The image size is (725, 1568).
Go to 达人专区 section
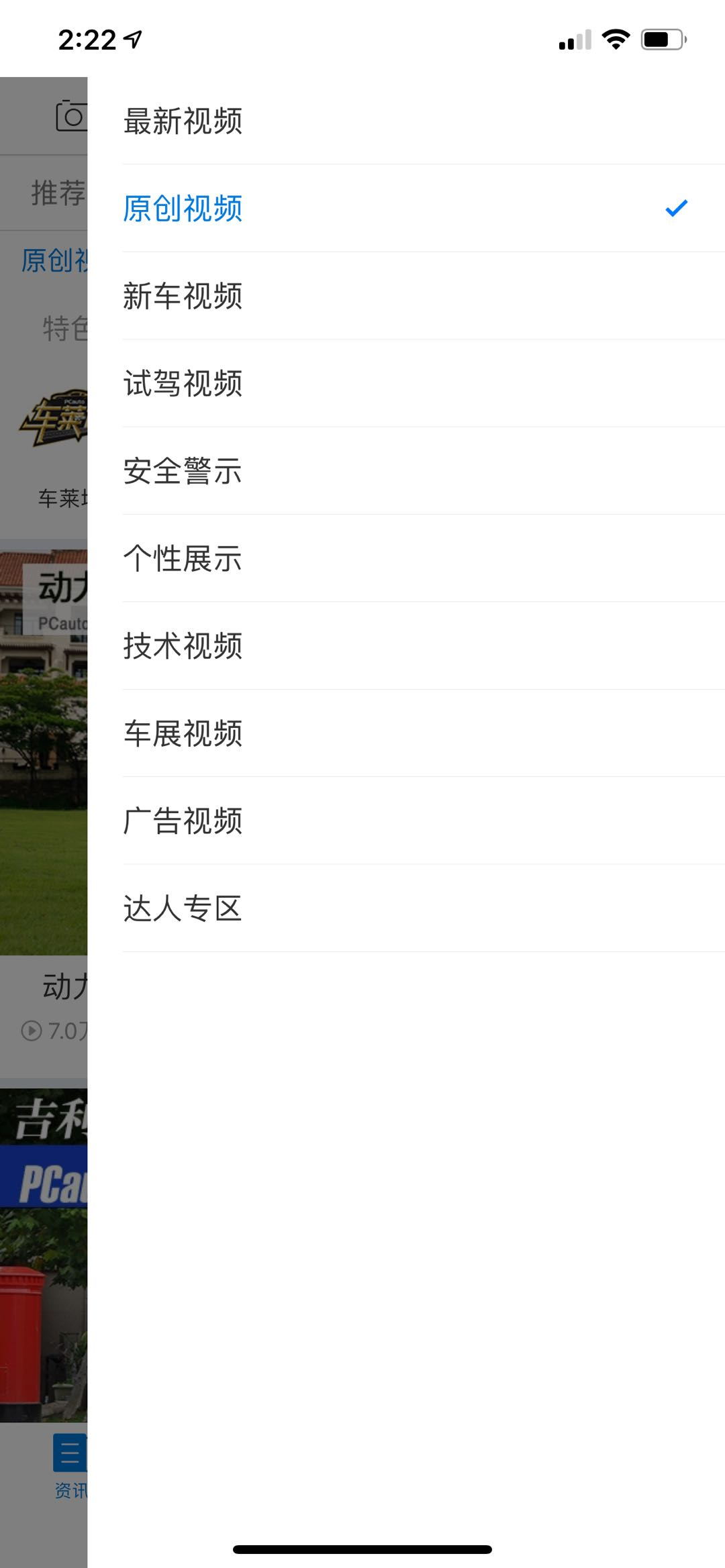tap(183, 908)
